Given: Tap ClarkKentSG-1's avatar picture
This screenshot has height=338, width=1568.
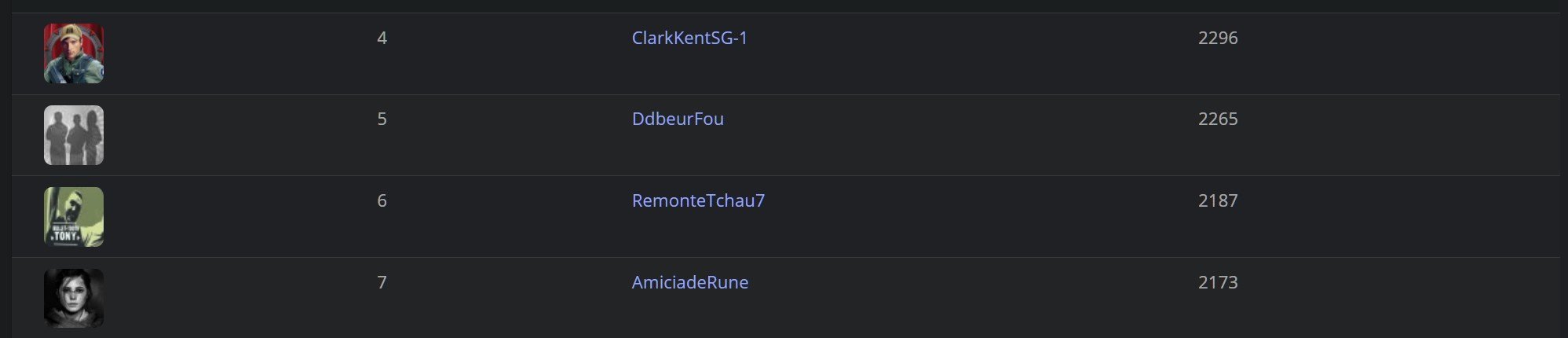Looking at the screenshot, I should tap(74, 53).
